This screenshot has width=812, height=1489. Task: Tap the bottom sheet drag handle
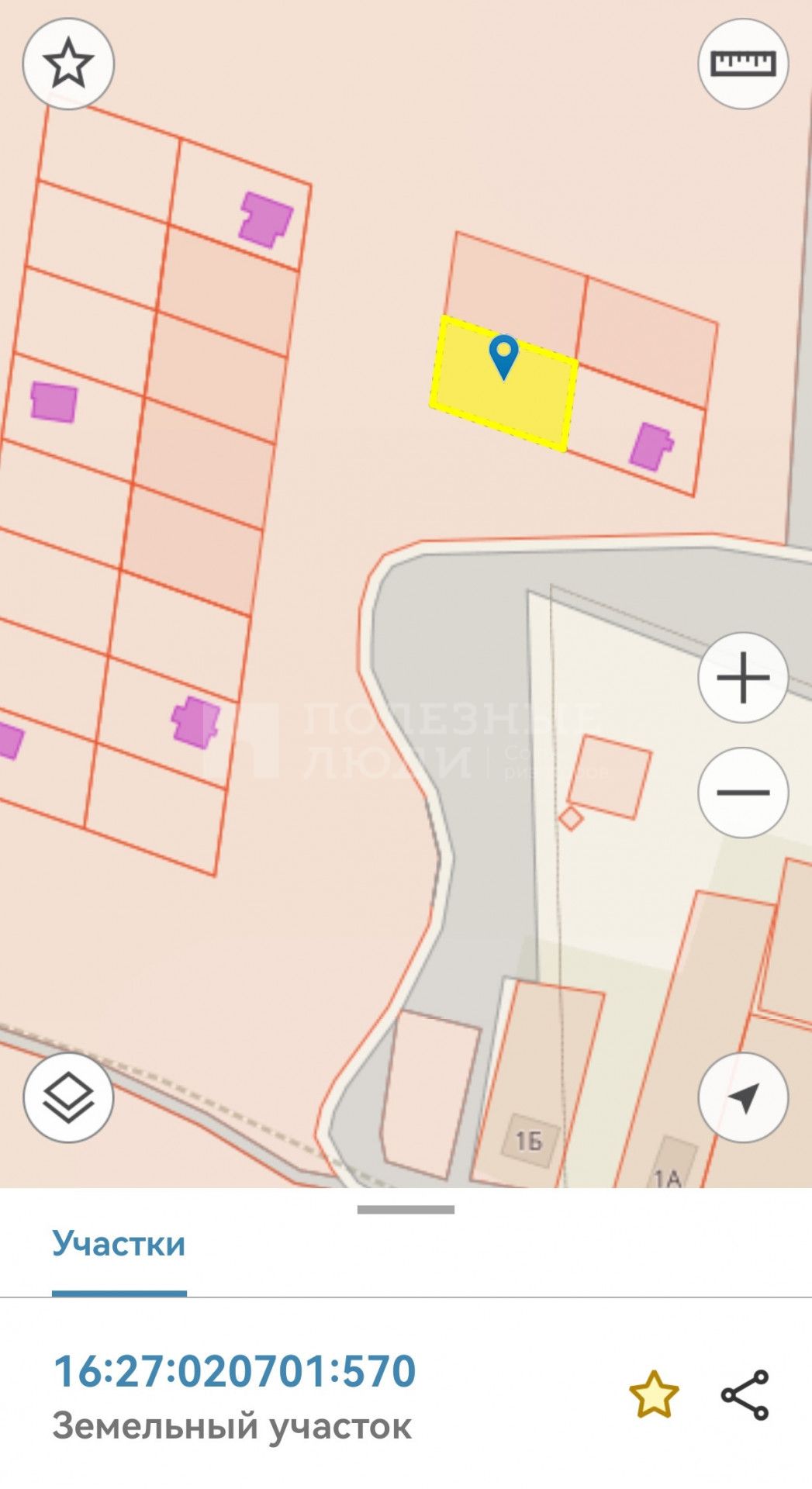[x=406, y=1209]
